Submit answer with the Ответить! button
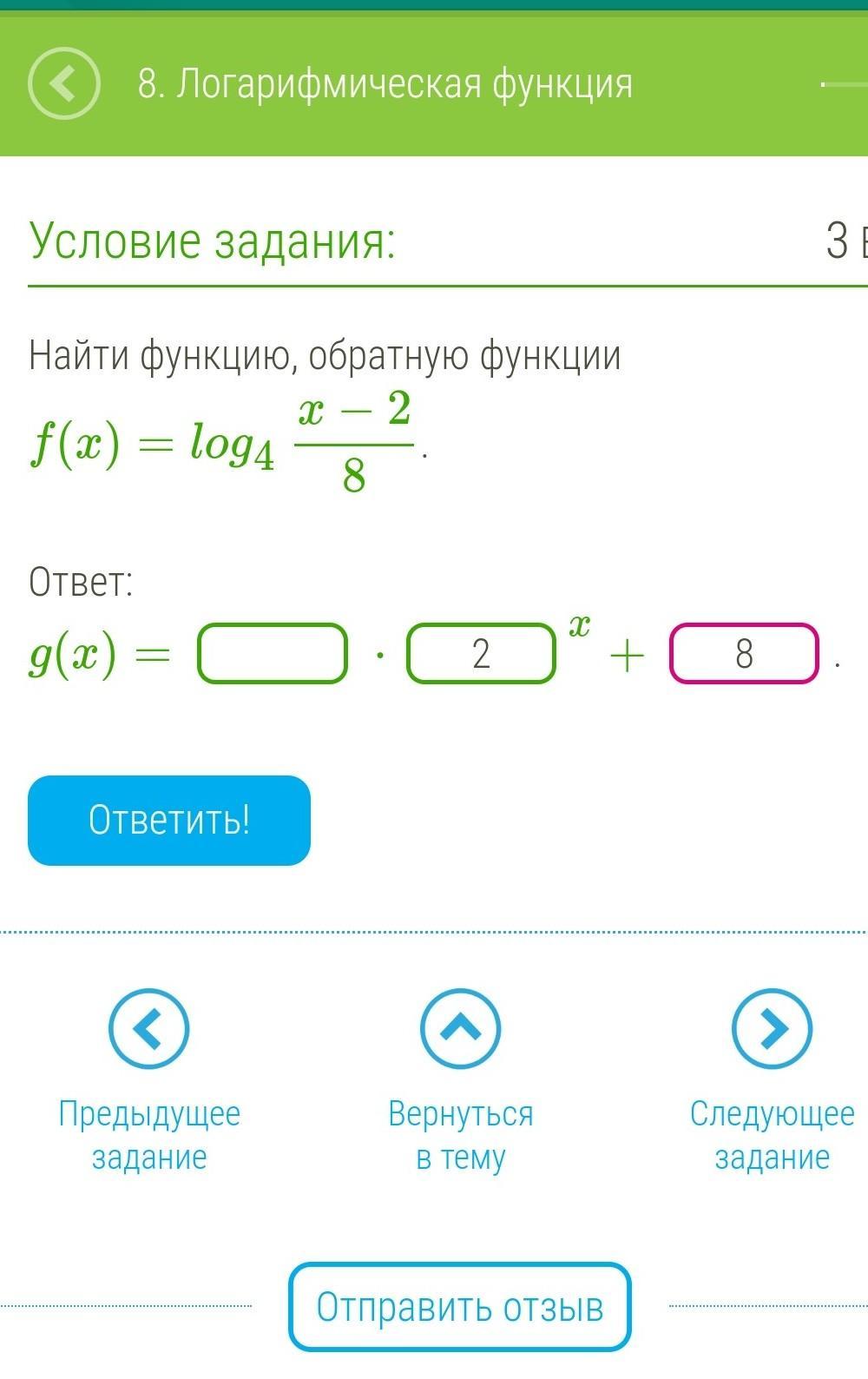The height and width of the screenshot is (1379, 868). [x=169, y=820]
